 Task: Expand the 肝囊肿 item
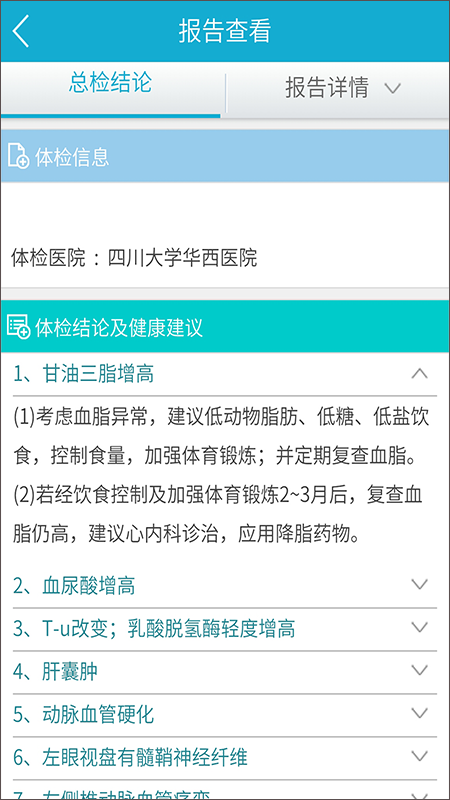tap(224, 672)
